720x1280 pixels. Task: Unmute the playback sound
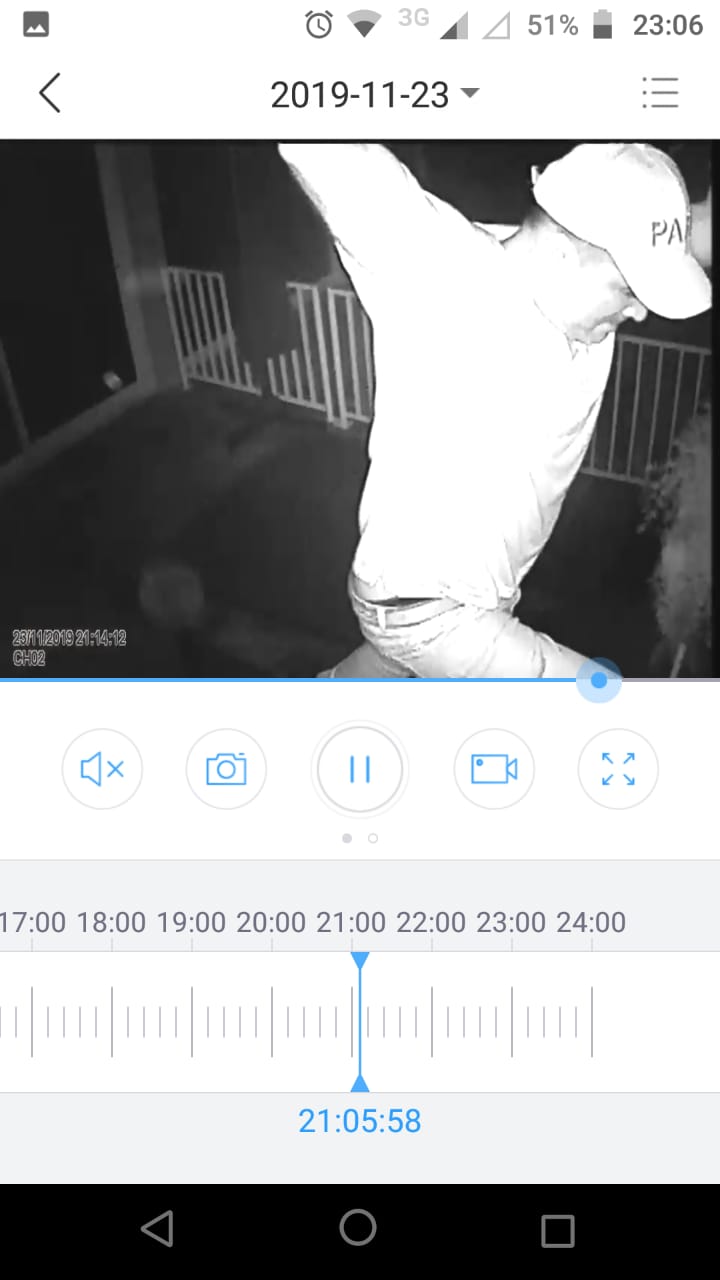pyautogui.click(x=102, y=769)
